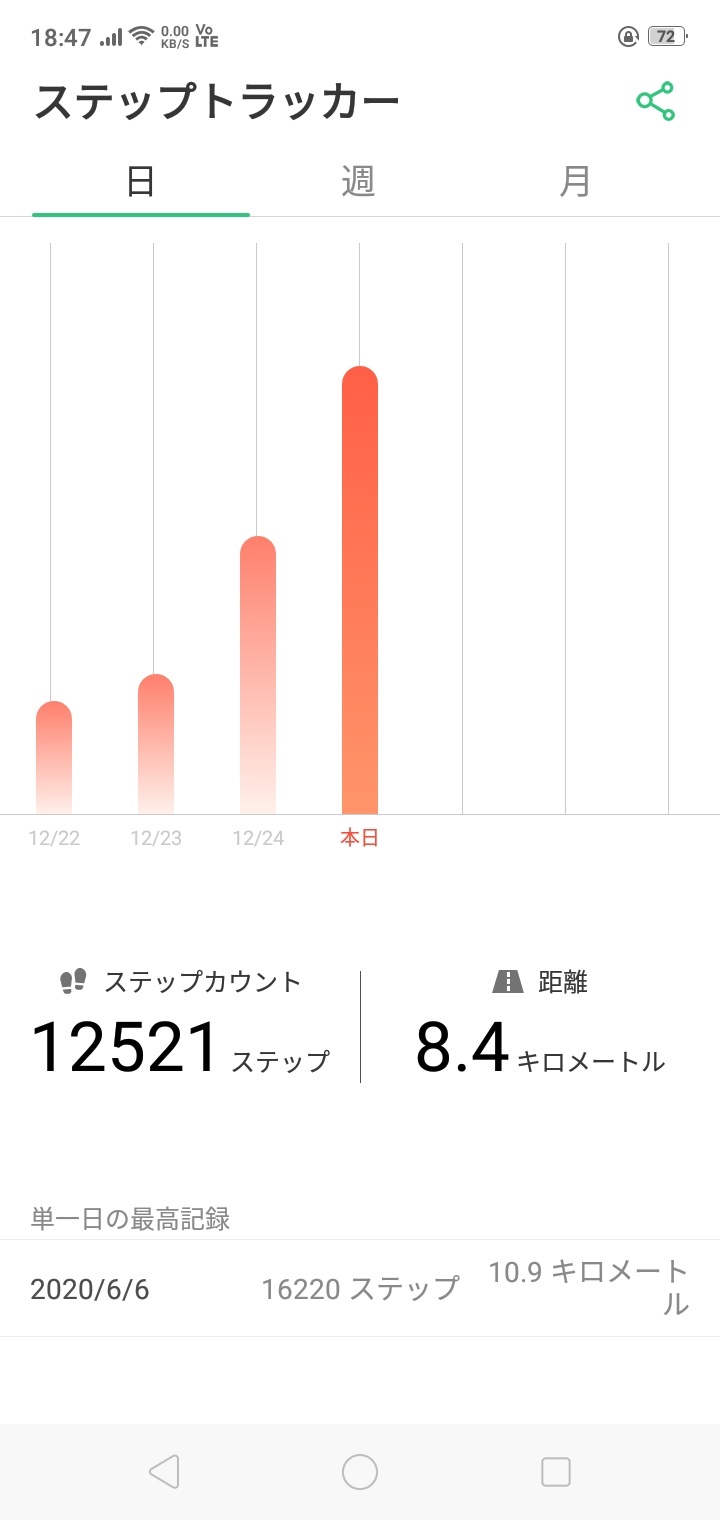
Task: Share the step tracker via the share icon
Action: click(656, 101)
